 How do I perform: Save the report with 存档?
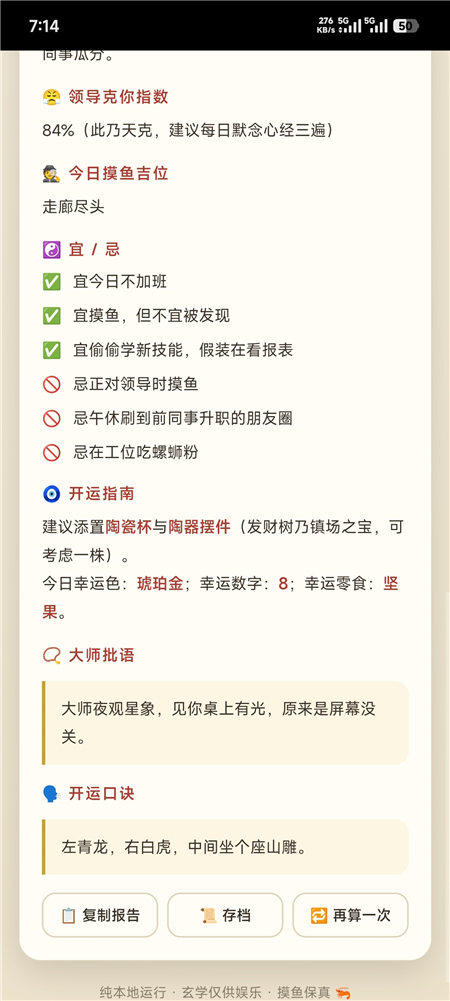[x=225, y=915]
